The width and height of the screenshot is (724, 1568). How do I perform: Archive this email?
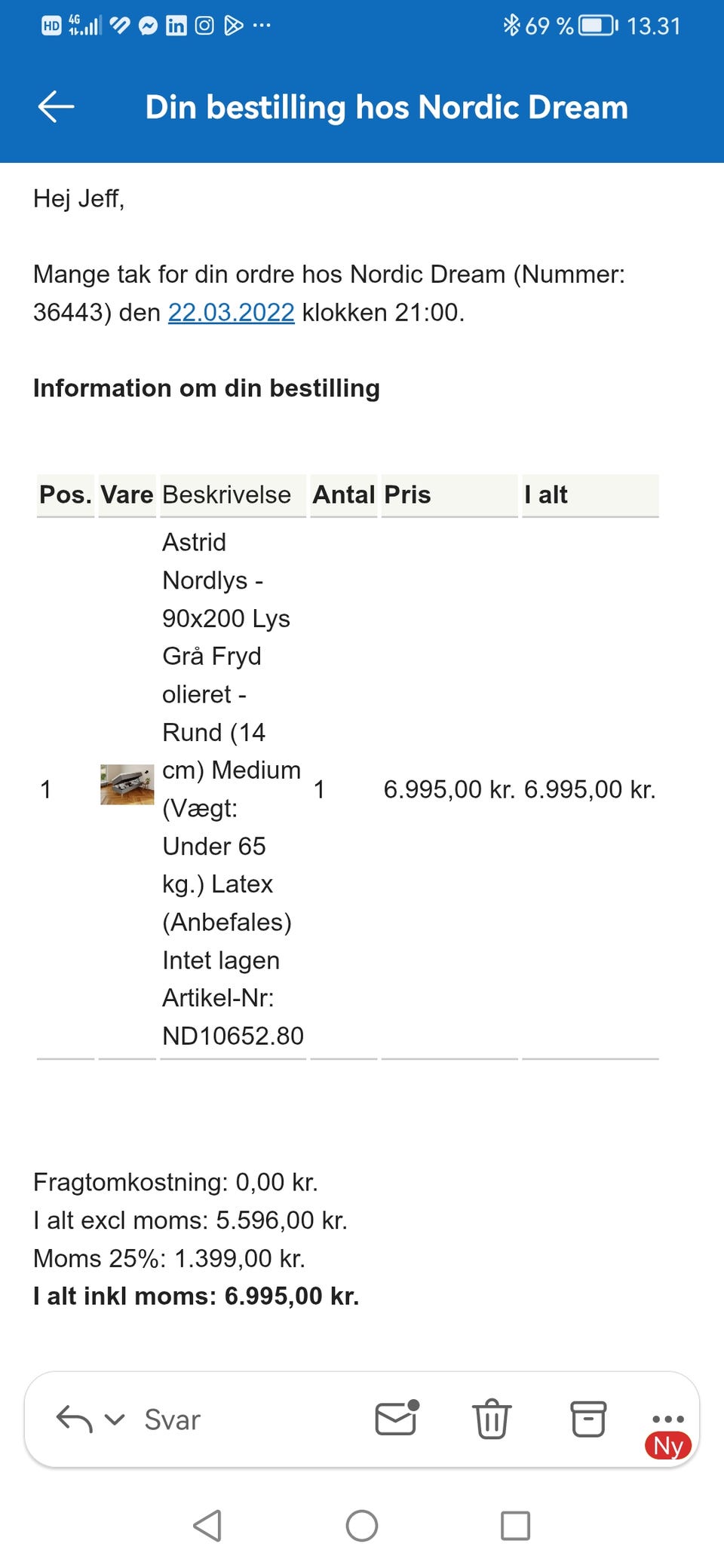click(588, 1419)
